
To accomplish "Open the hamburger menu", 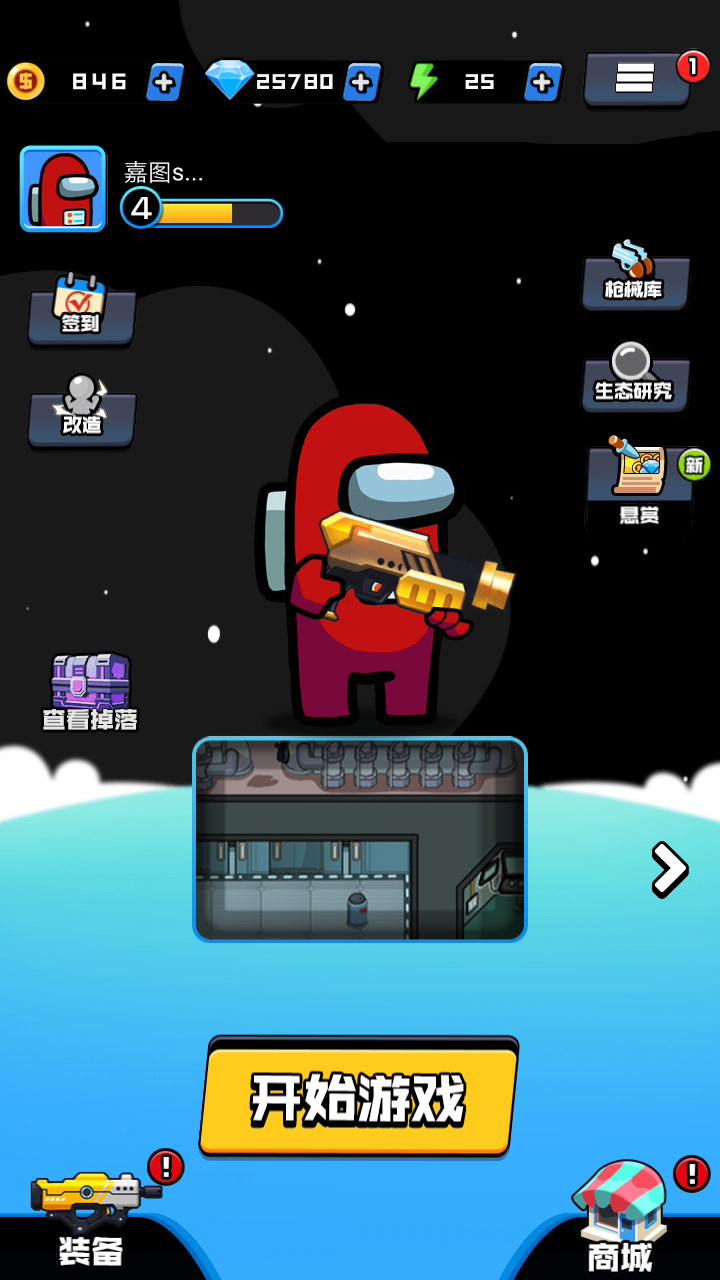I will tap(636, 79).
